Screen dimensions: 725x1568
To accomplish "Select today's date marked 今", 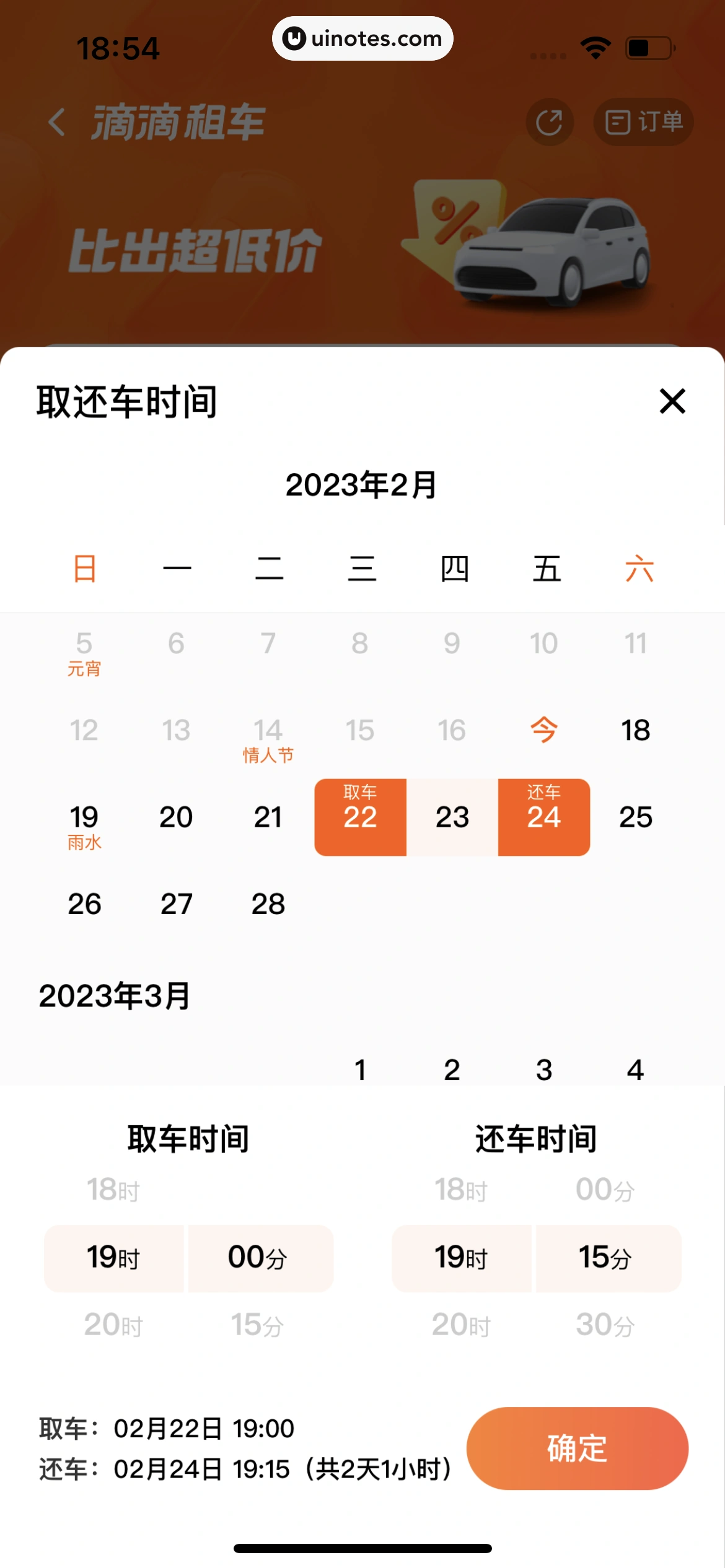I will (x=543, y=730).
